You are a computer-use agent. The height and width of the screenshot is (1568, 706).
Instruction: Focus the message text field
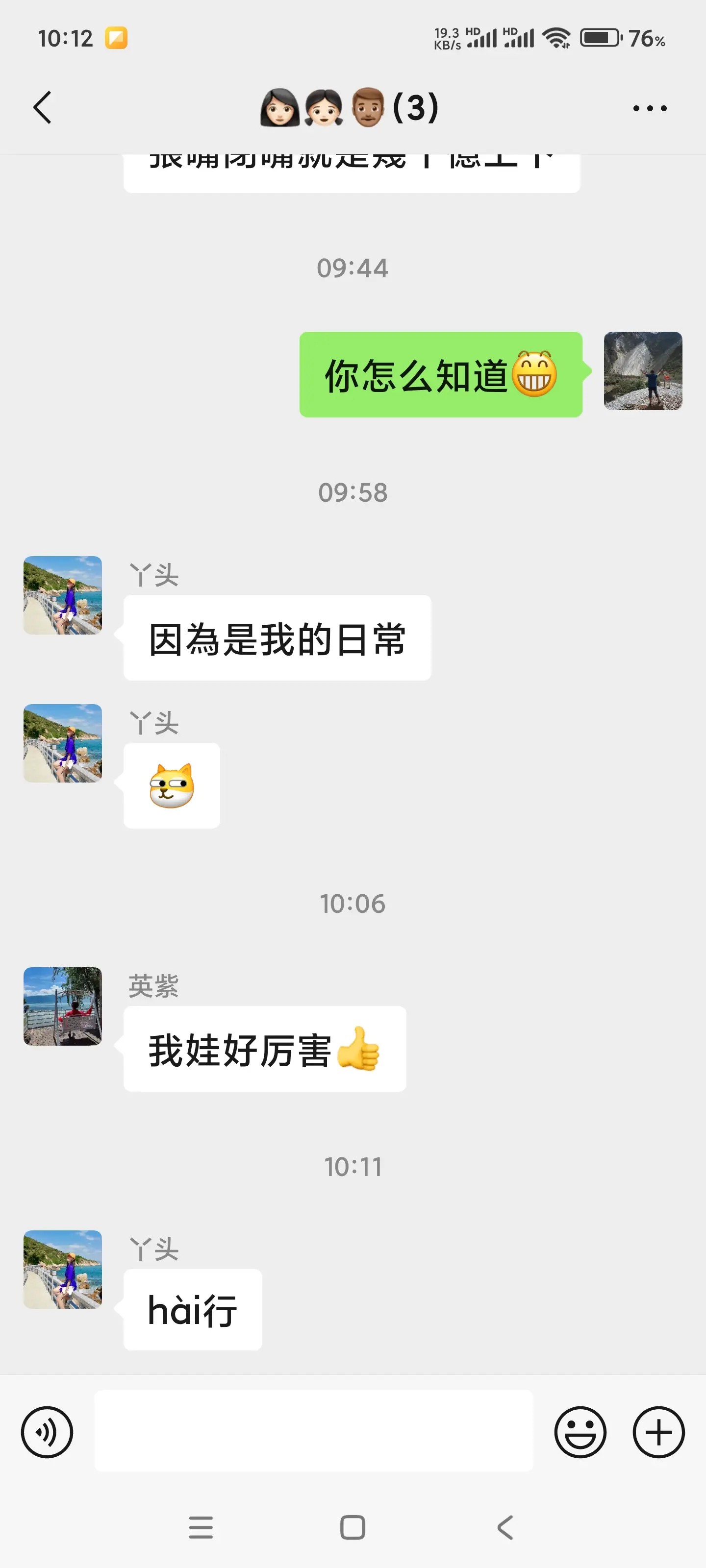pos(313,1430)
